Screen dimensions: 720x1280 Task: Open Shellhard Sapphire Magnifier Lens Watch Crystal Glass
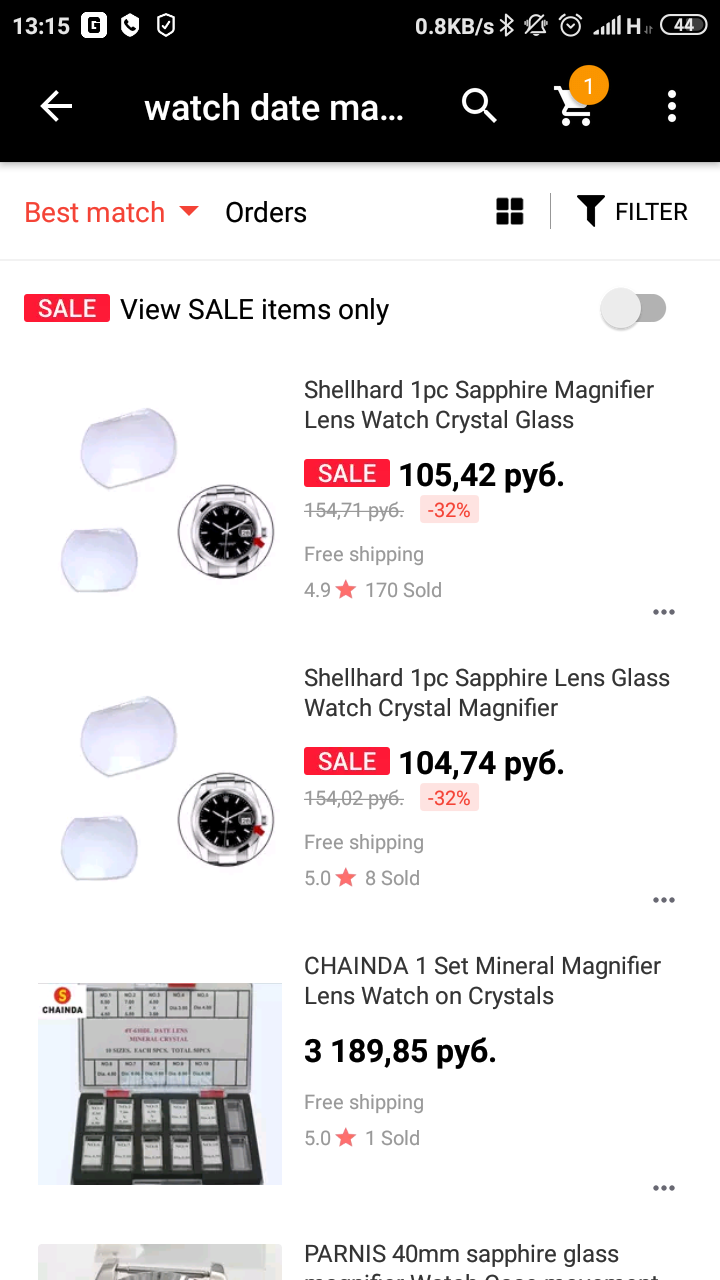pos(479,405)
